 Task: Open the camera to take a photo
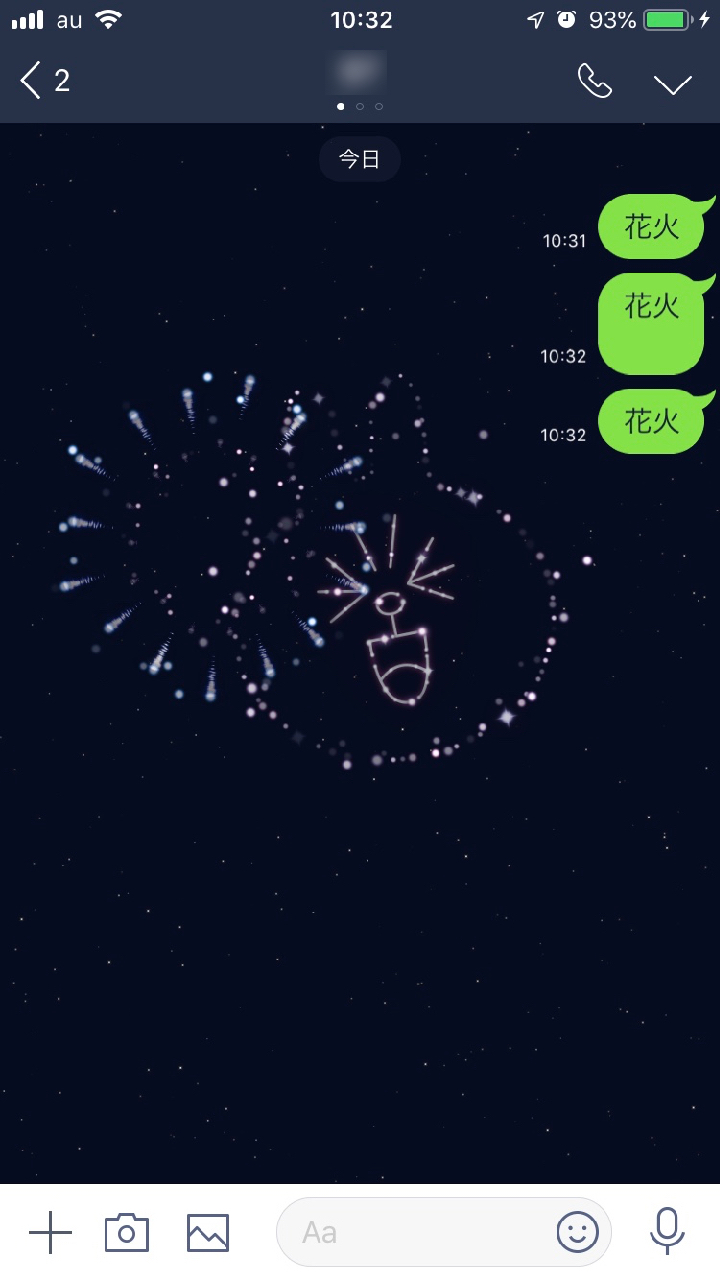127,1232
